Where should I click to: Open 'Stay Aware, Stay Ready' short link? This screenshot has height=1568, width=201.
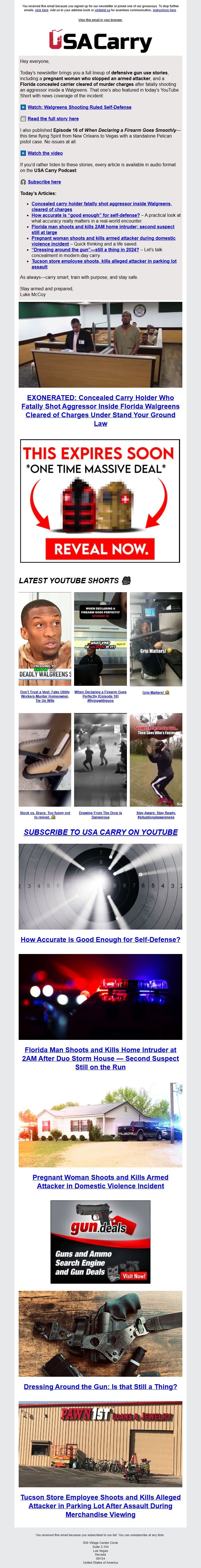(x=156, y=815)
